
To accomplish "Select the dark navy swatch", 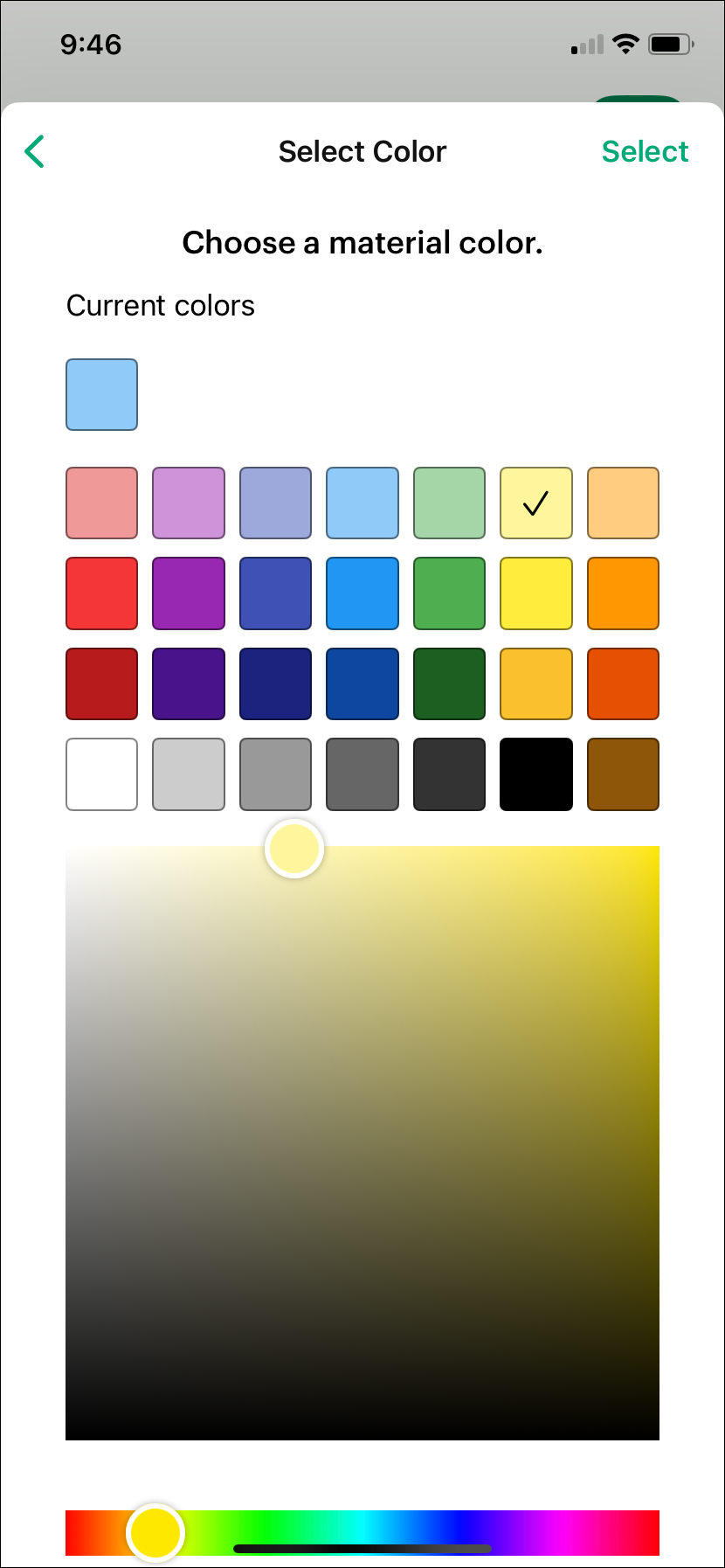I will coord(275,683).
